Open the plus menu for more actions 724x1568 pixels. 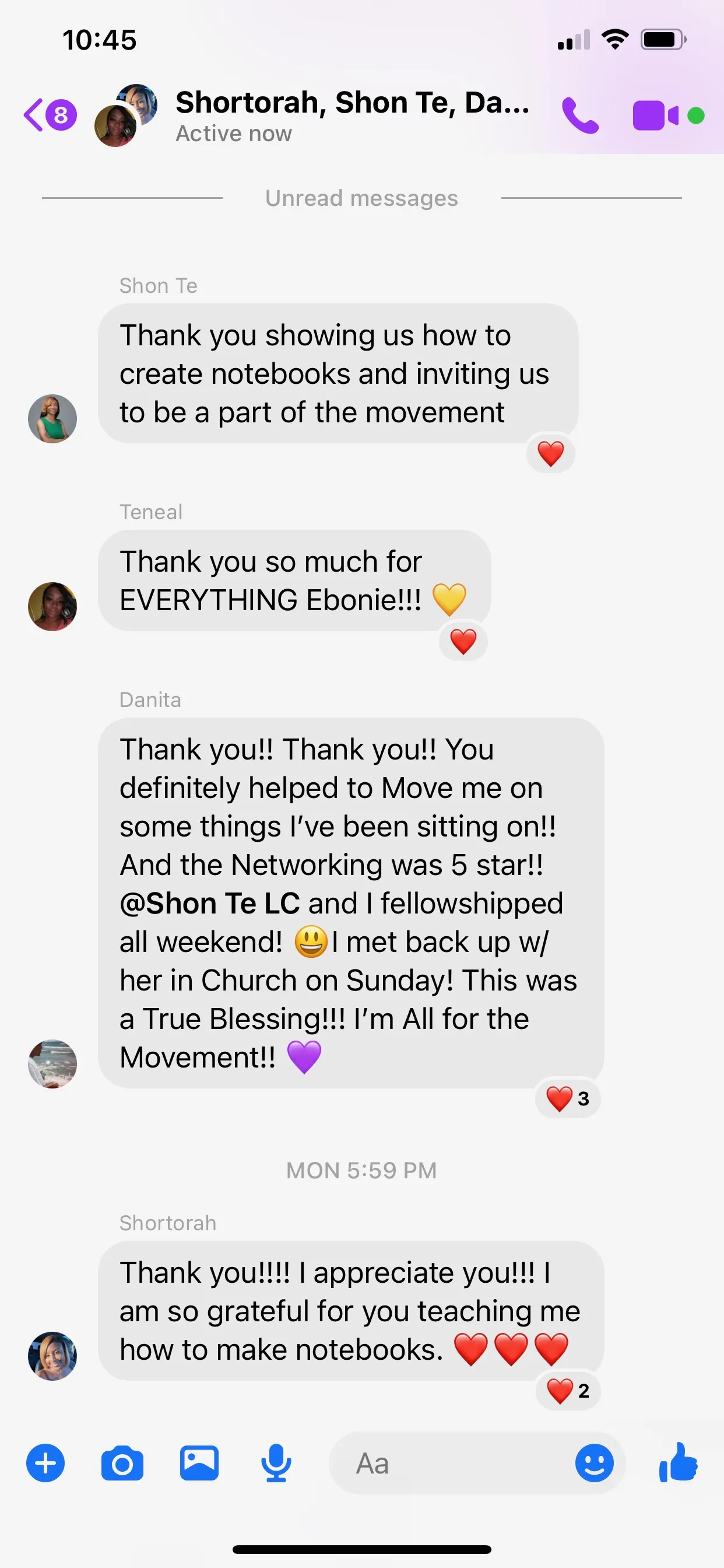tap(45, 1462)
